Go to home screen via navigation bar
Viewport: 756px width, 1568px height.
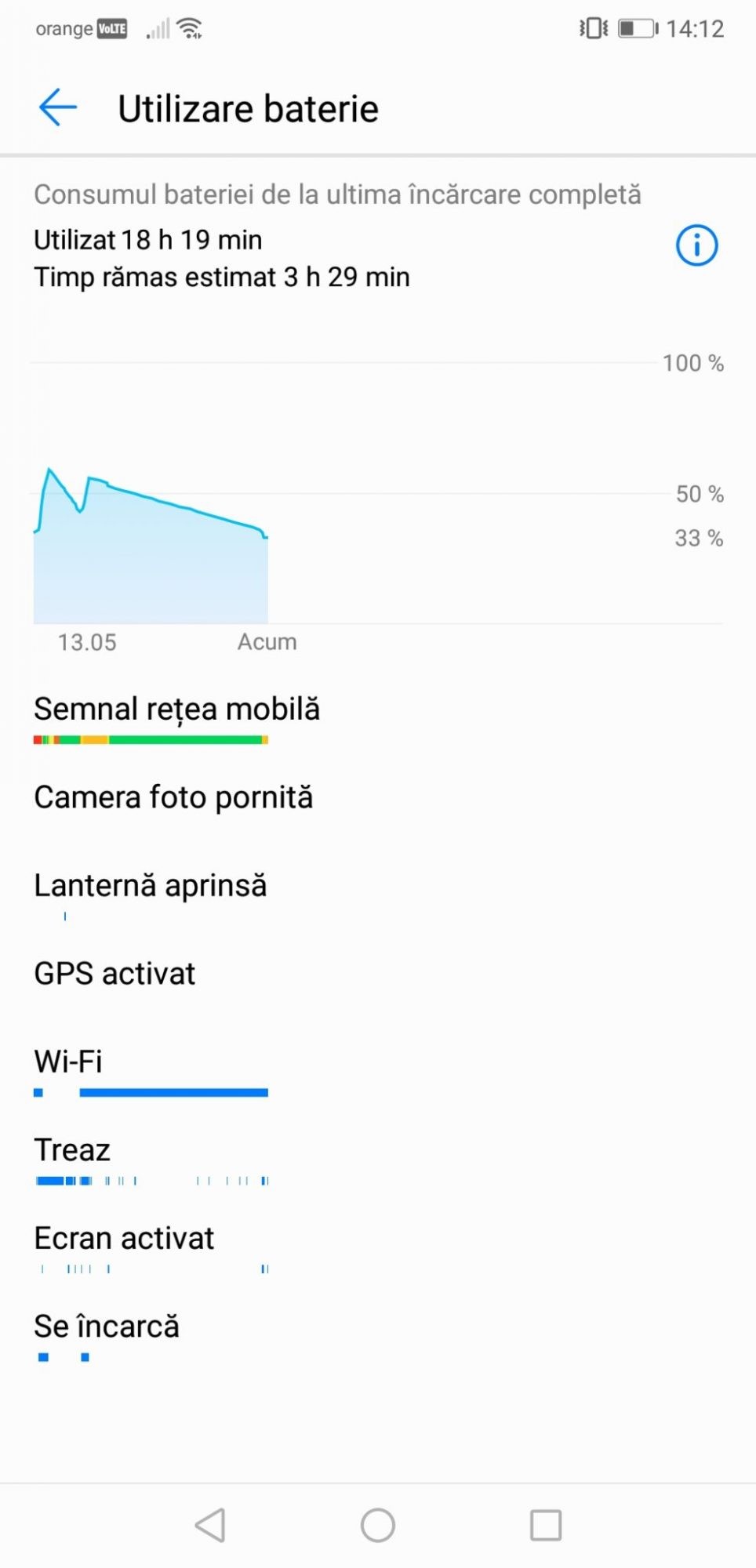coord(378,1525)
